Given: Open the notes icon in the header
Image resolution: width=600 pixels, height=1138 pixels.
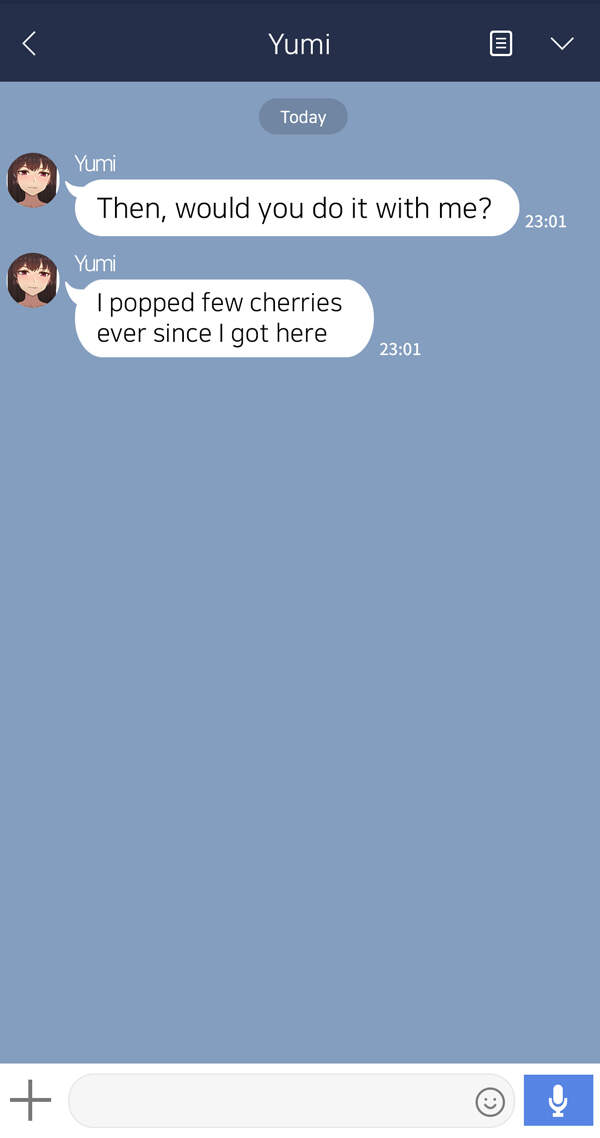Looking at the screenshot, I should [500, 43].
